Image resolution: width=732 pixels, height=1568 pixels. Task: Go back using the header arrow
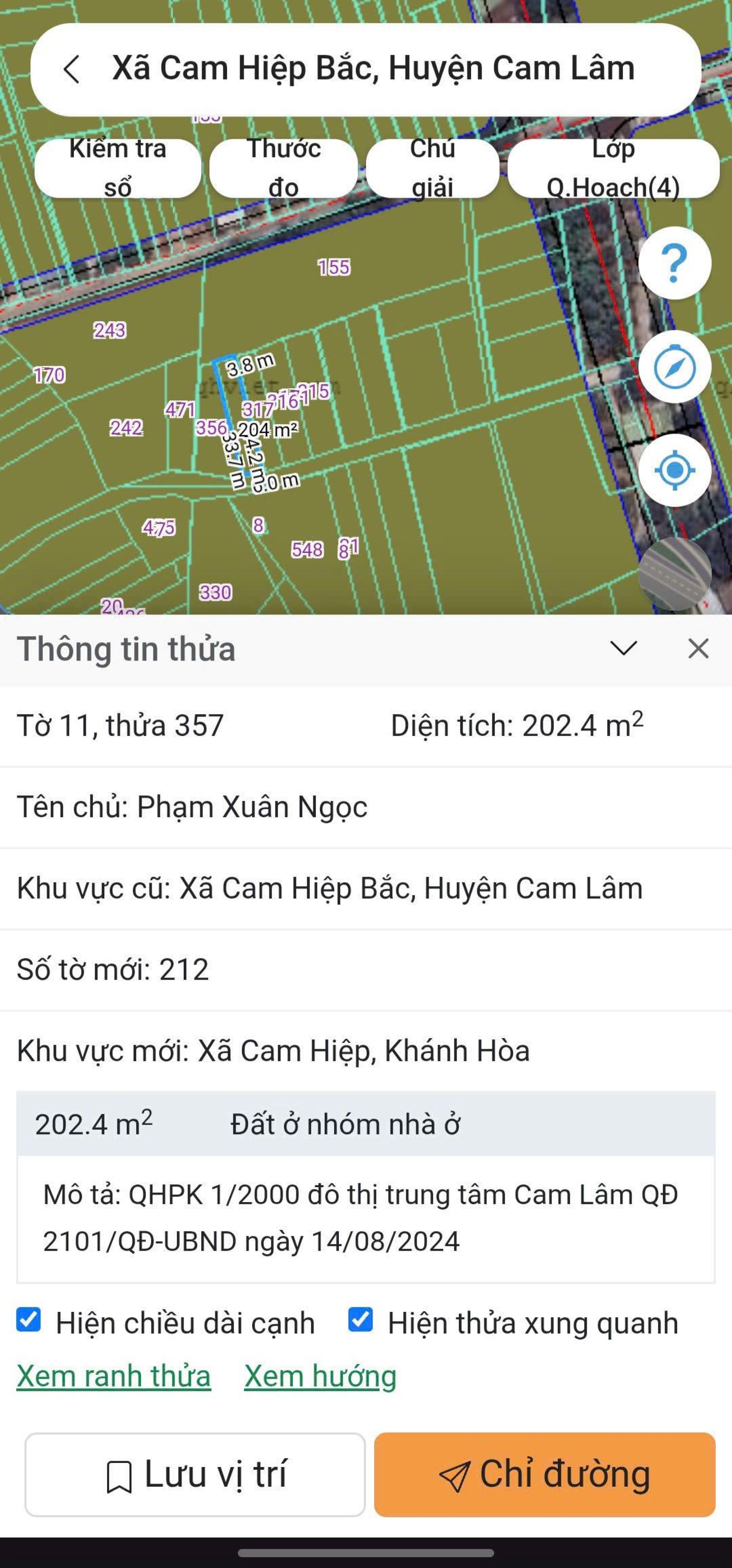72,70
